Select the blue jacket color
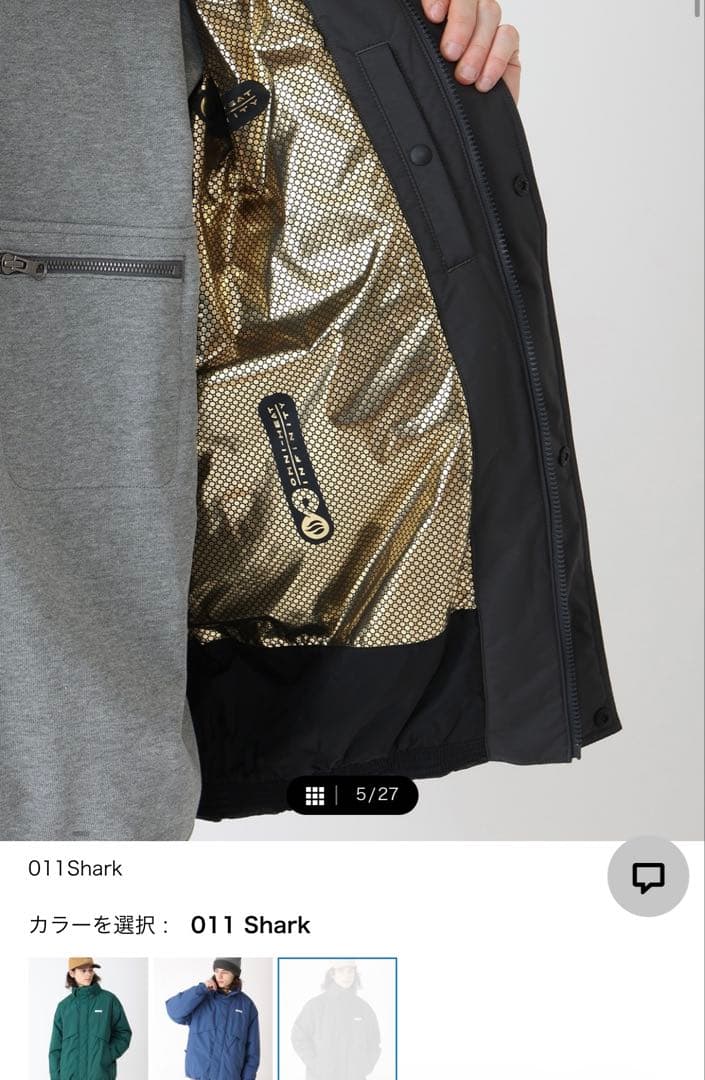The image size is (705, 1080). (213, 1018)
